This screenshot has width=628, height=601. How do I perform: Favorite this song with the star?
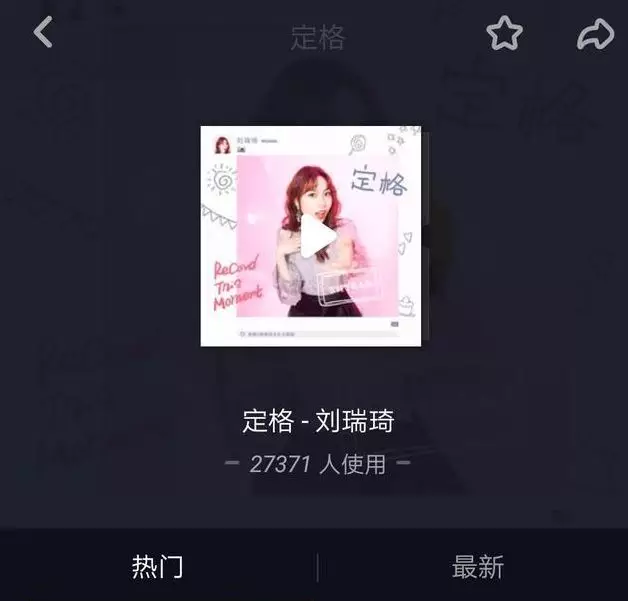click(x=504, y=34)
